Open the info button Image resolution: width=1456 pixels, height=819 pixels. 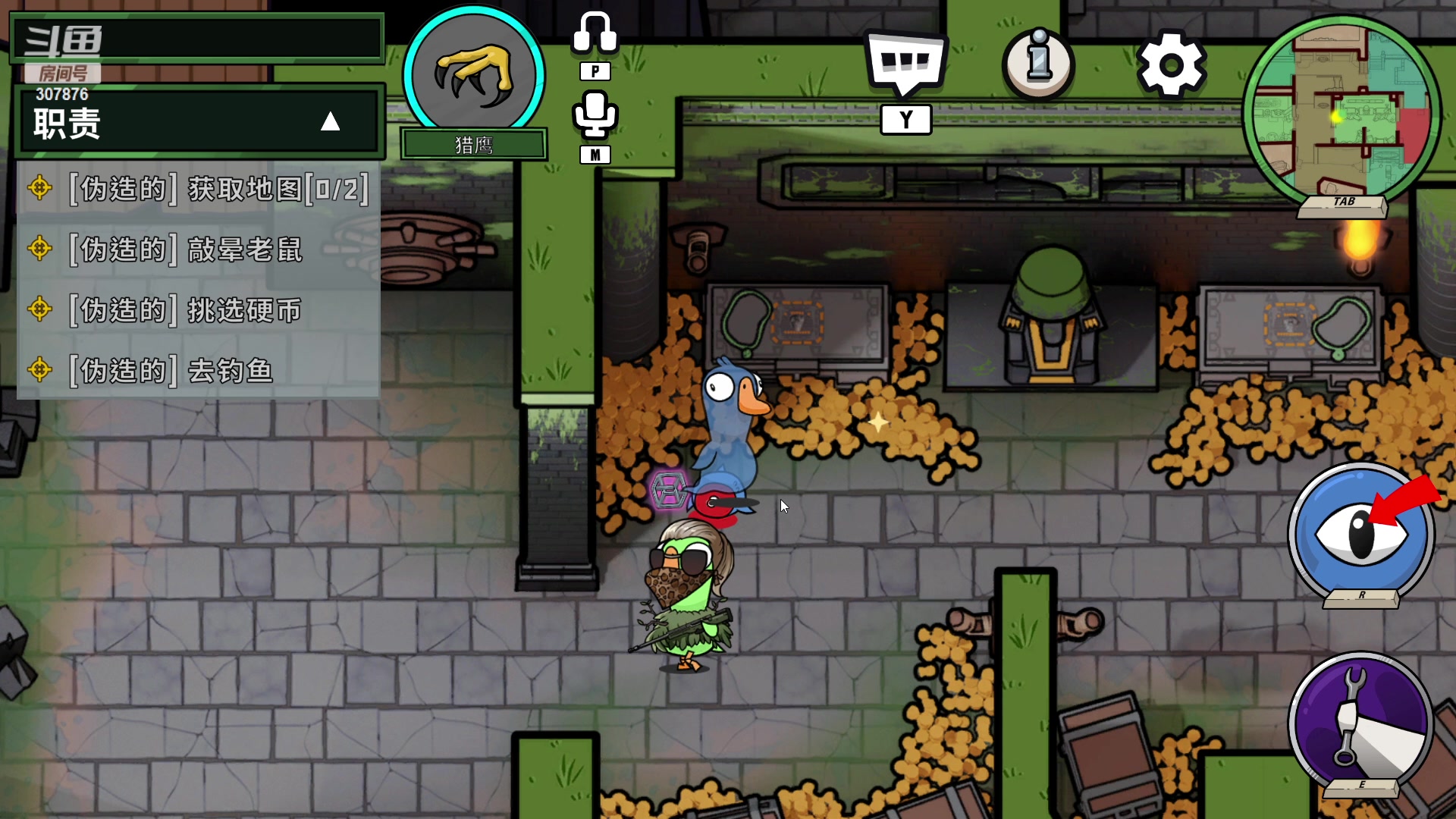pyautogui.click(x=1038, y=64)
